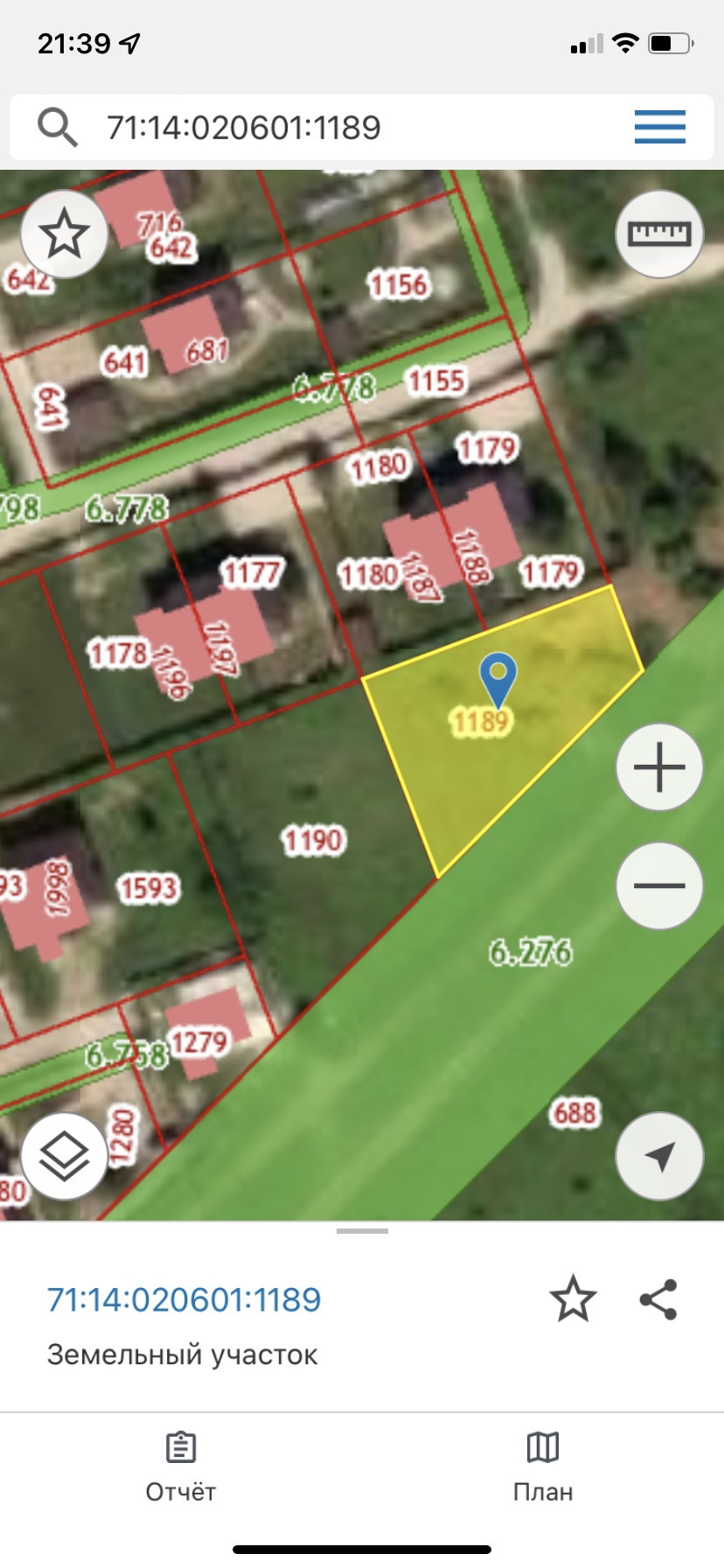Share the selected land parcel
This screenshot has height=1568, width=724.
tap(658, 1298)
